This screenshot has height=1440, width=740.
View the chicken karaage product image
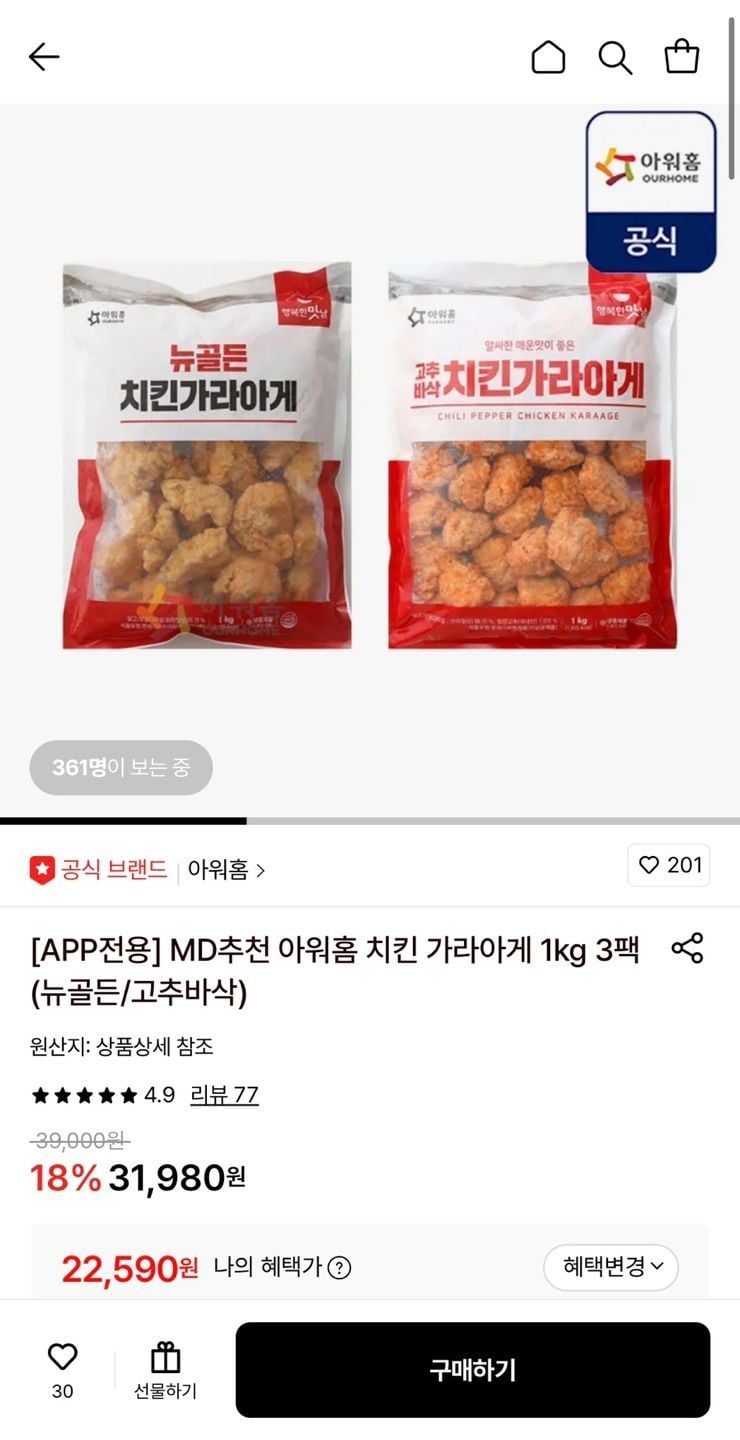tap(370, 455)
